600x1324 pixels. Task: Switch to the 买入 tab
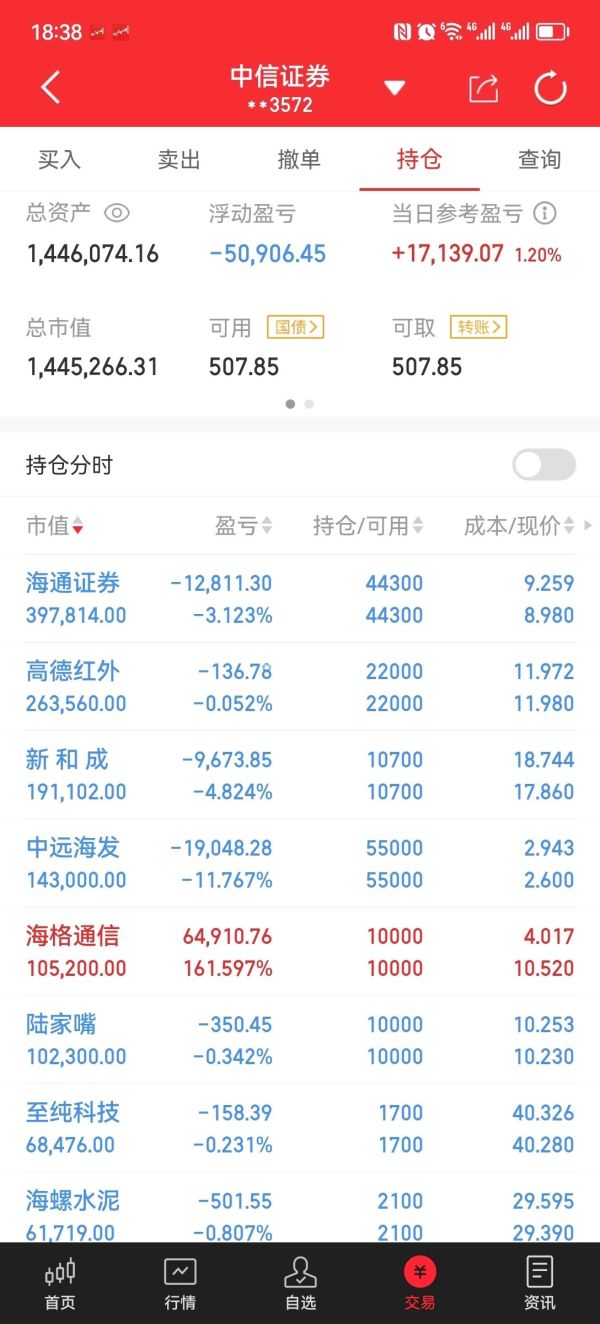(x=59, y=160)
